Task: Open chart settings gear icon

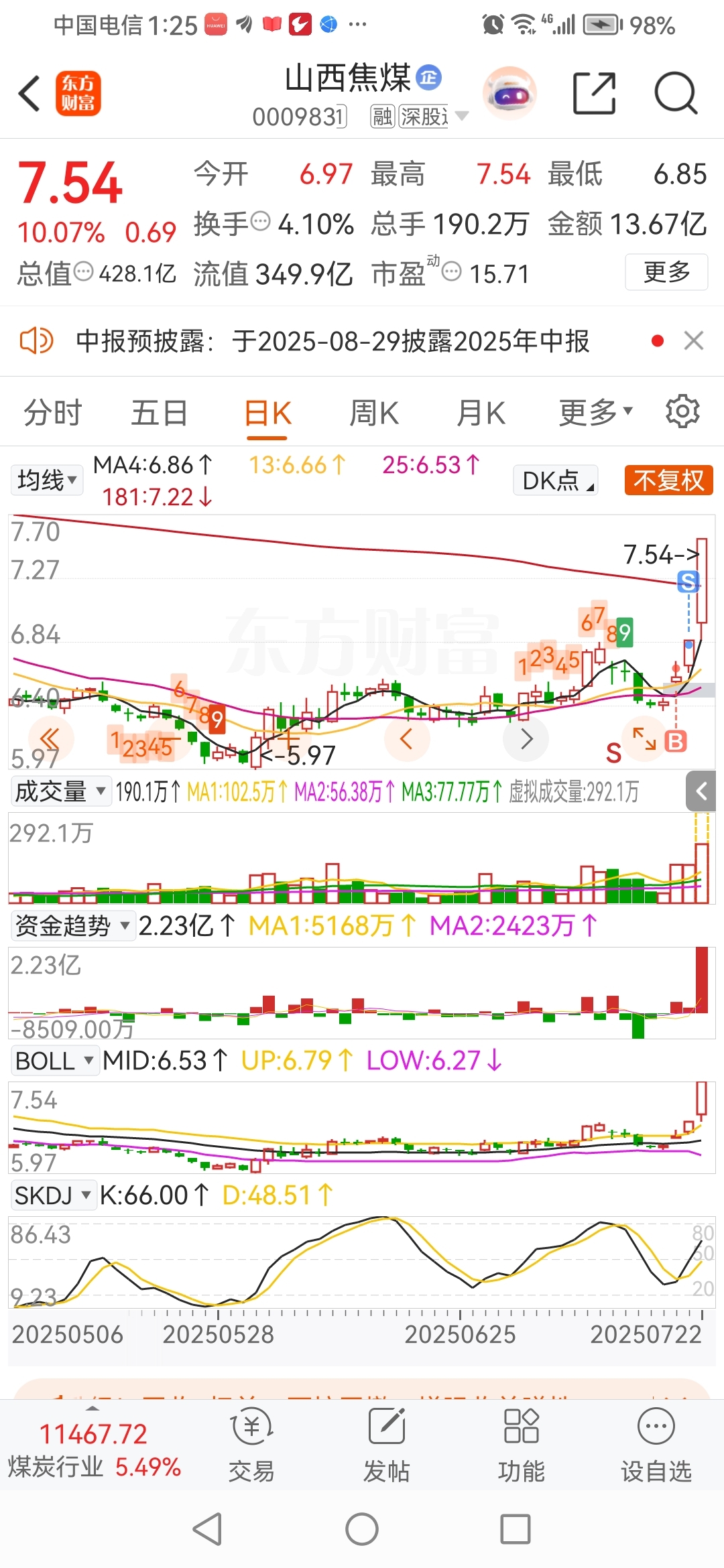Action: point(682,411)
